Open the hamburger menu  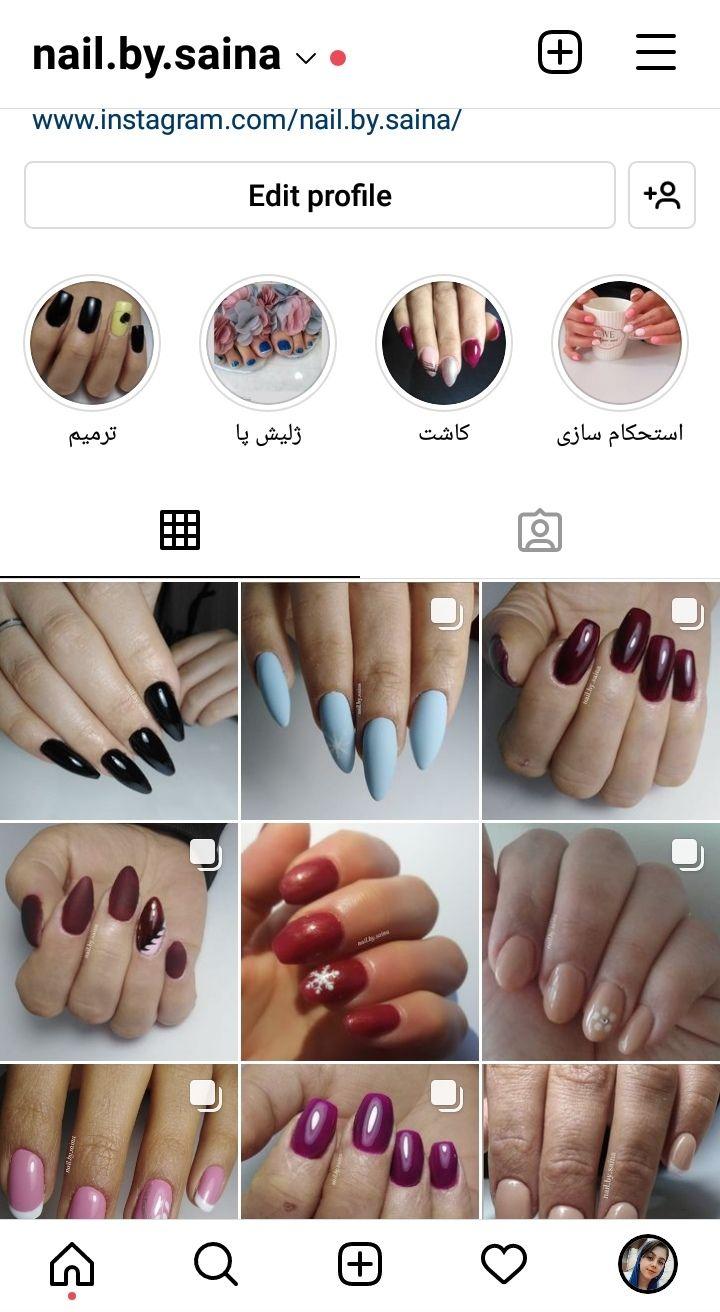(655, 52)
